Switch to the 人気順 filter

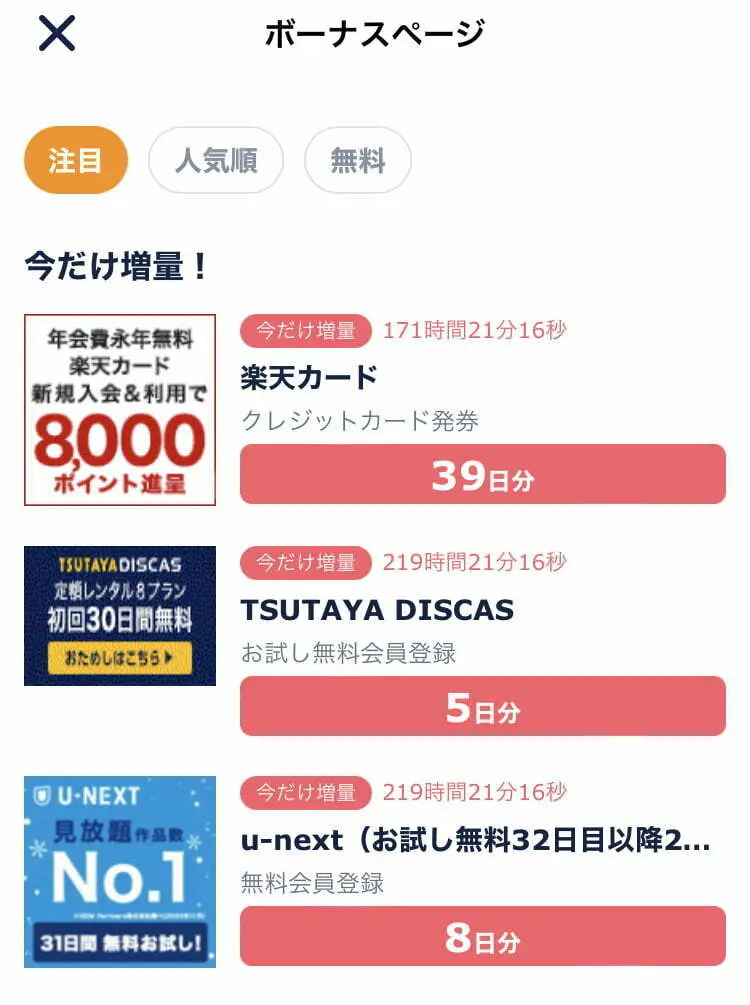pos(216,160)
